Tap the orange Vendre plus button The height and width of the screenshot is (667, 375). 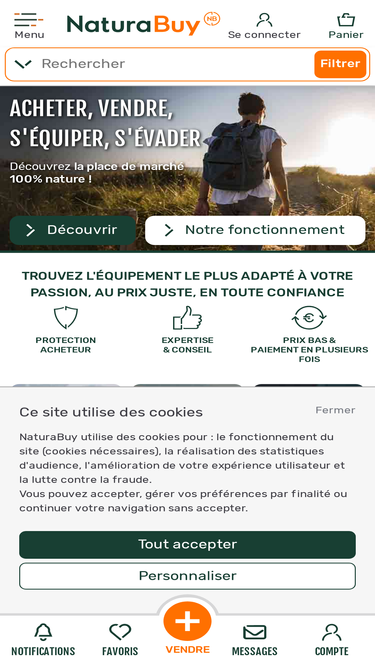tap(188, 621)
